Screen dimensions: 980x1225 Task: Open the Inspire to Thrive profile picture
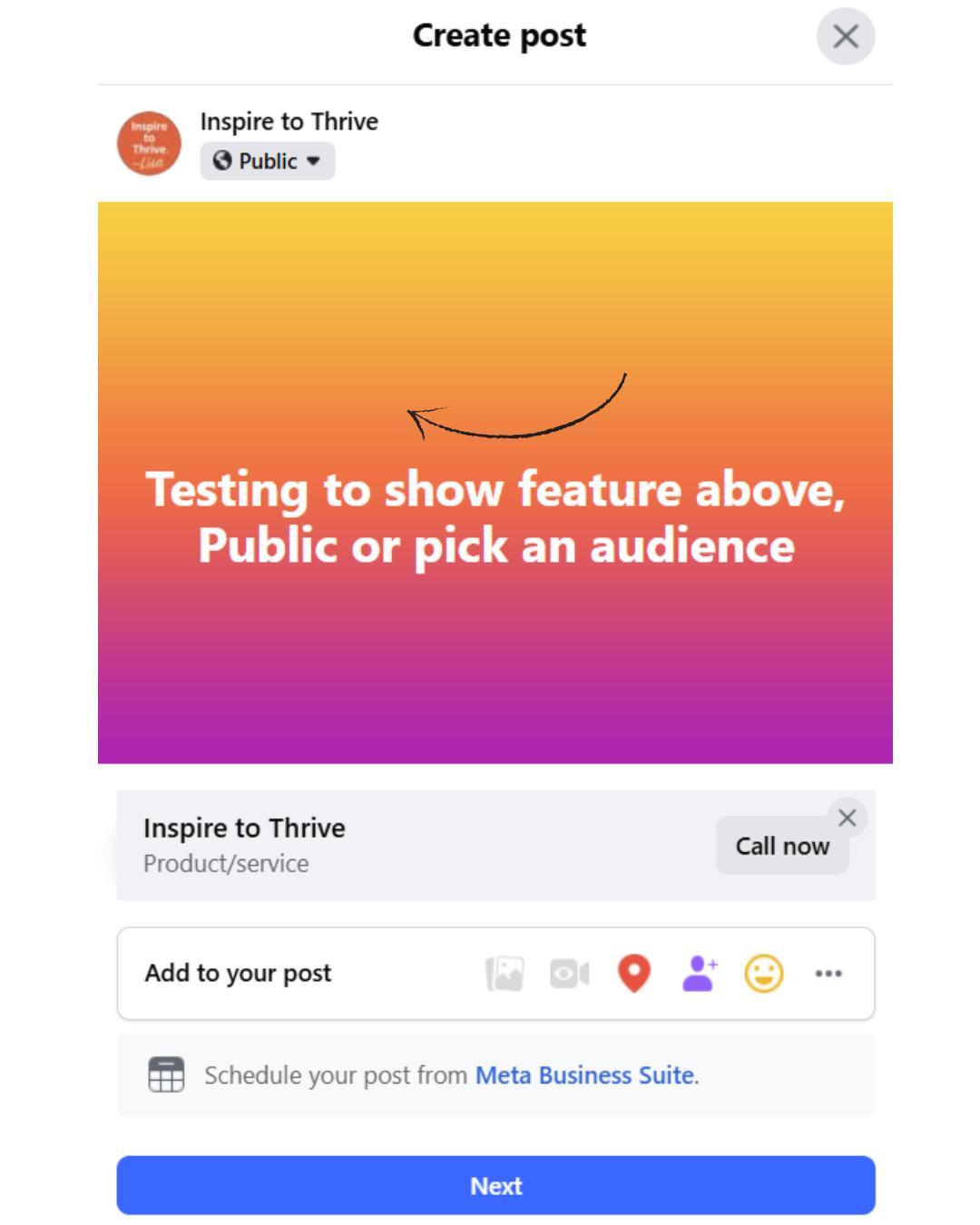tap(149, 142)
